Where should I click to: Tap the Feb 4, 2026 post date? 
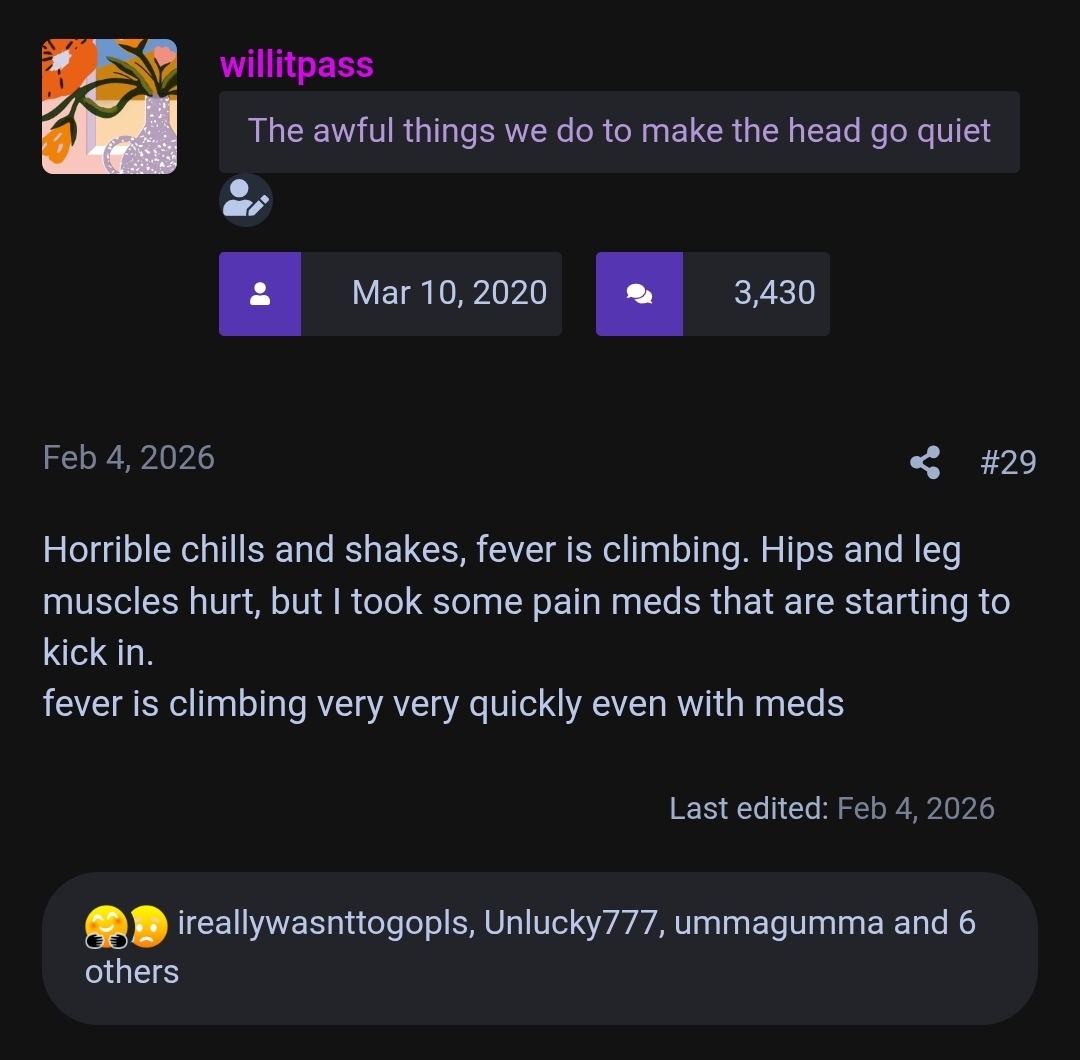(x=129, y=458)
